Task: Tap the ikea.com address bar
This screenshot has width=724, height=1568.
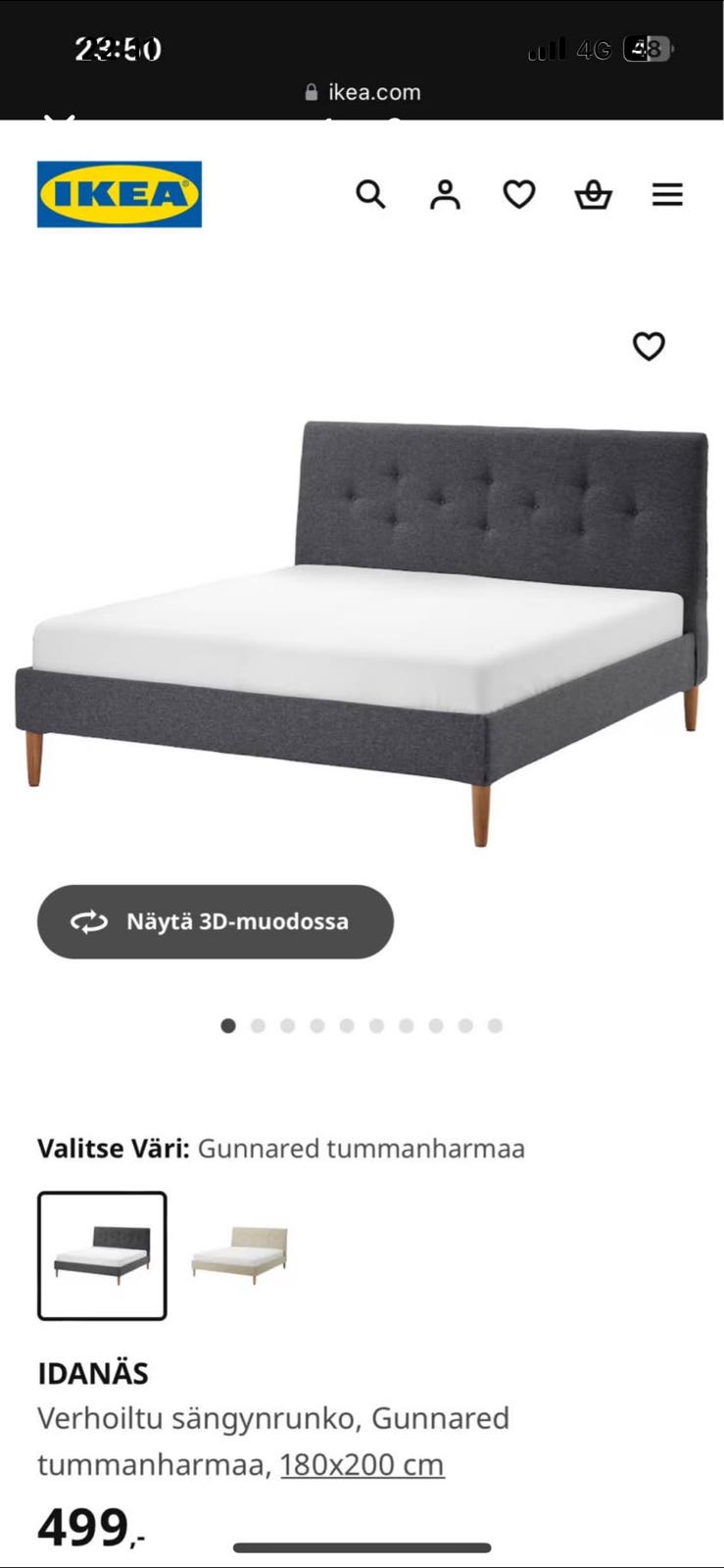Action: [x=362, y=92]
